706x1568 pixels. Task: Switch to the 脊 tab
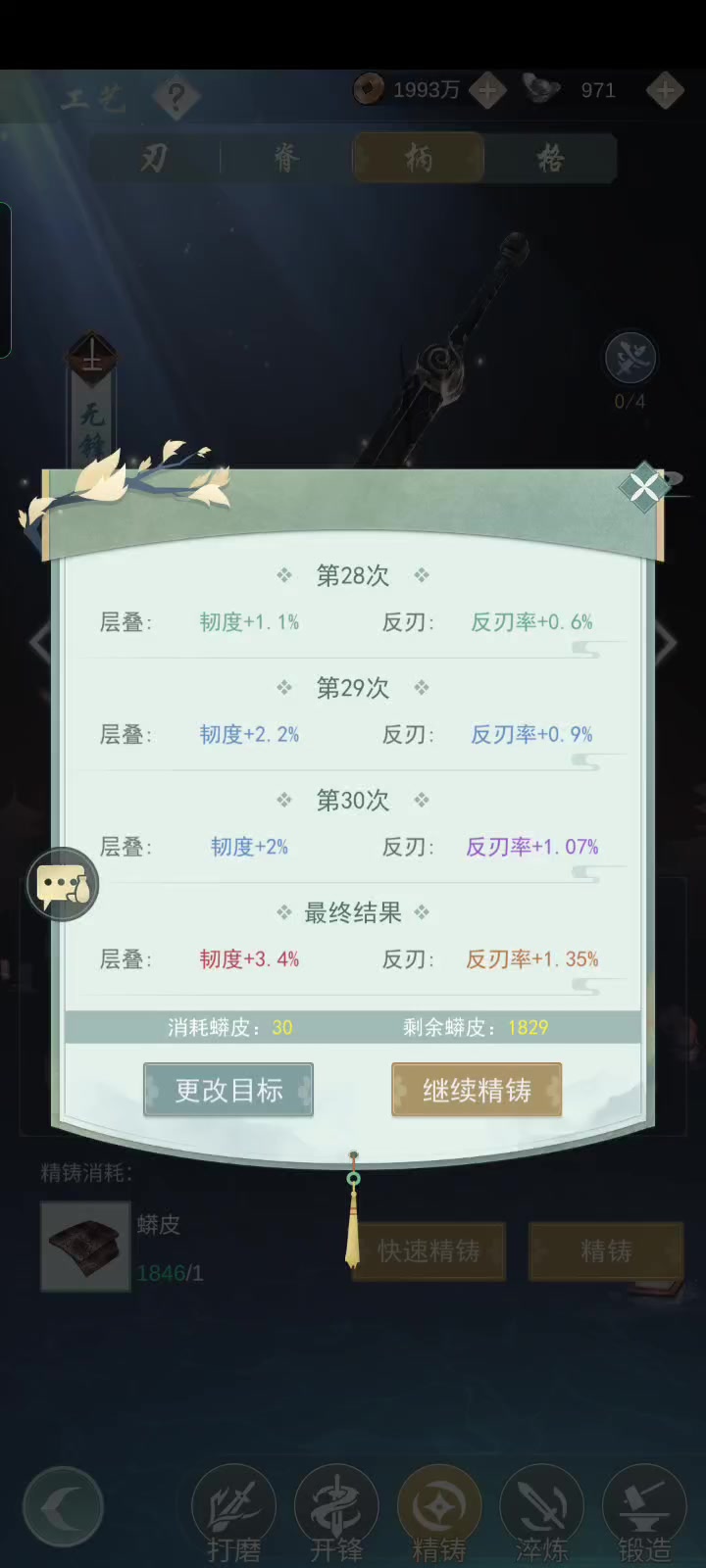[x=286, y=157]
